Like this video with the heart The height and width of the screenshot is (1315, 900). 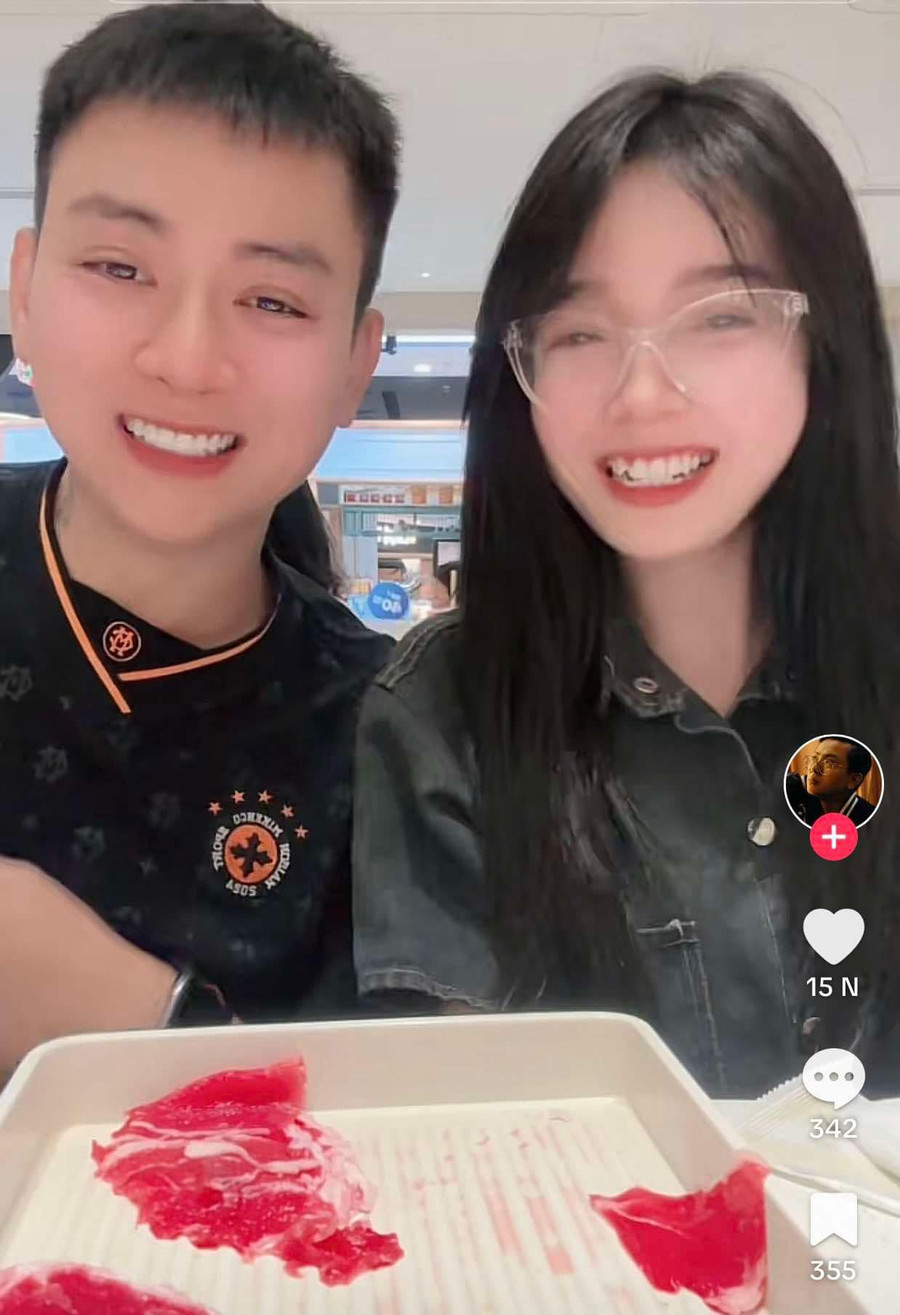point(833,936)
